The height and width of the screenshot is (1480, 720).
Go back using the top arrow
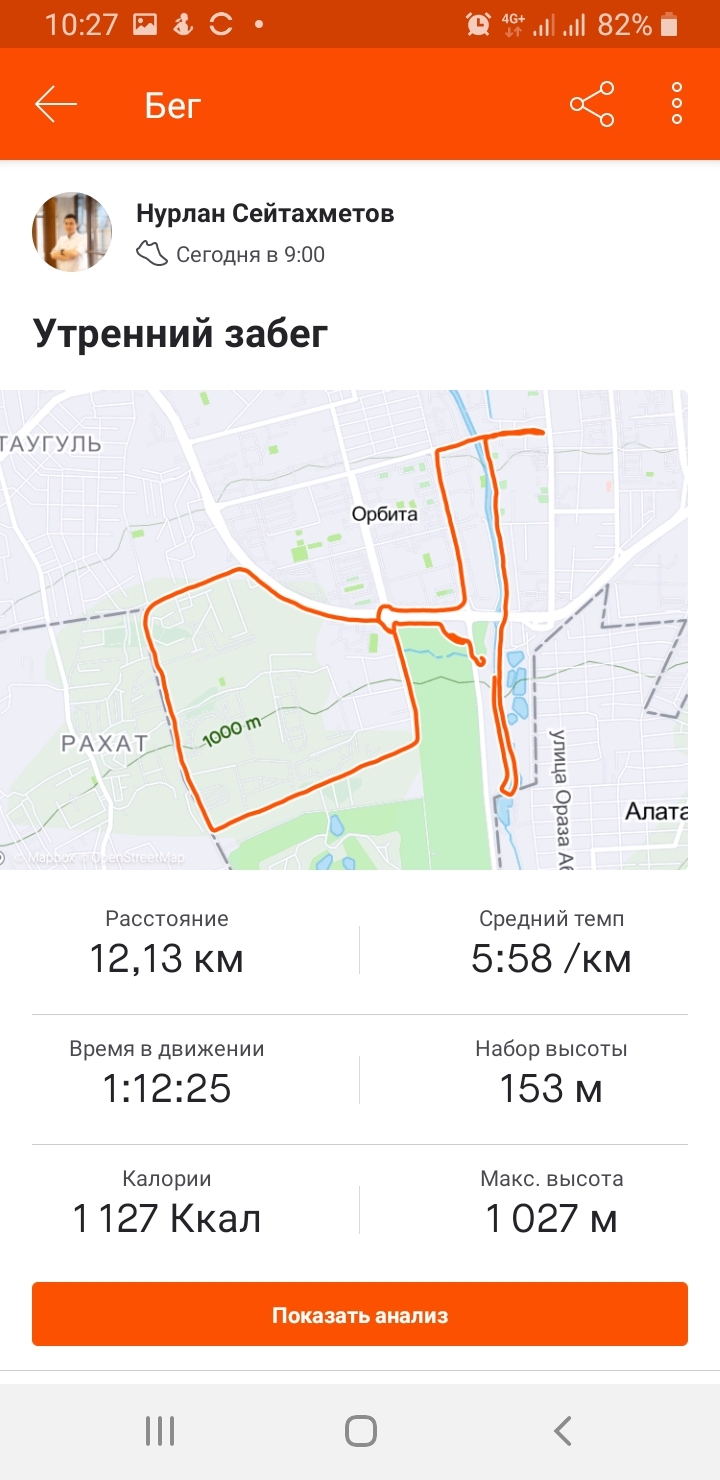56,105
